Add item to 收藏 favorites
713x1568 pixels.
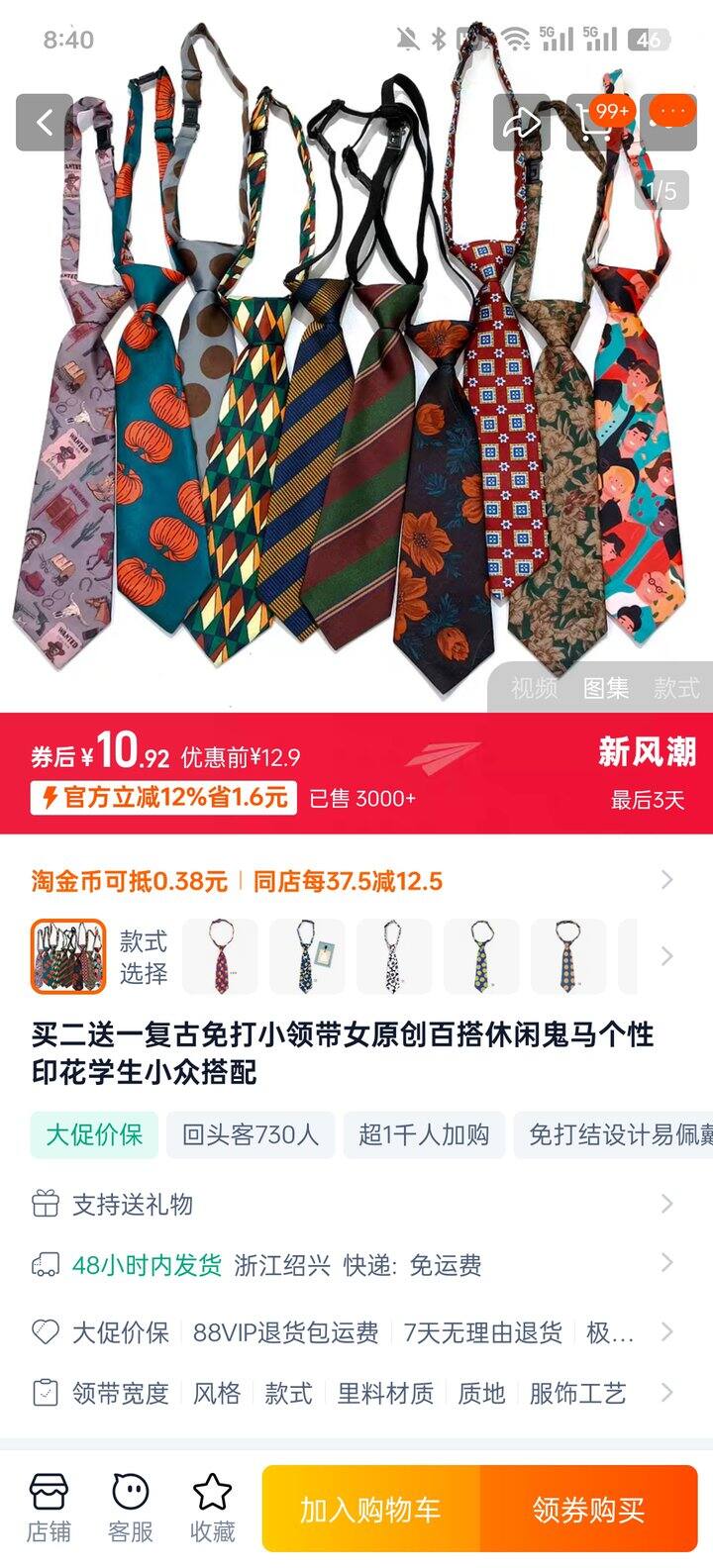[x=213, y=1509]
